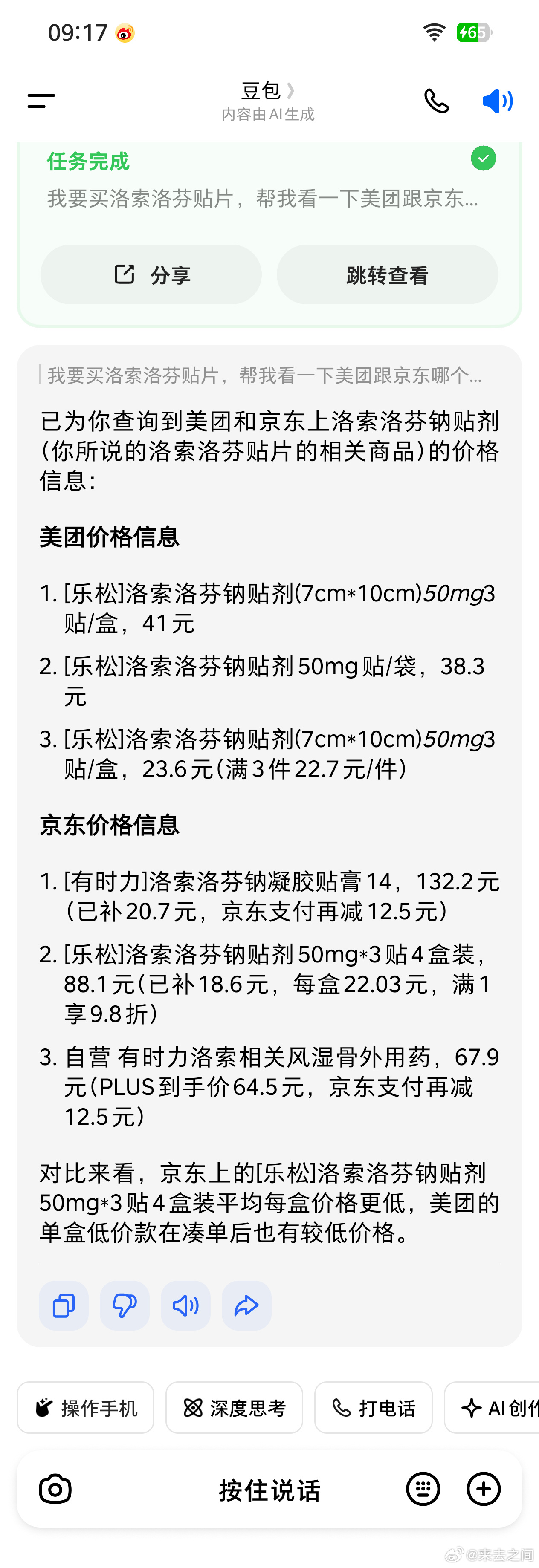Enable 深度思考 mode
This screenshot has height=1568, width=539.
tap(234, 1408)
